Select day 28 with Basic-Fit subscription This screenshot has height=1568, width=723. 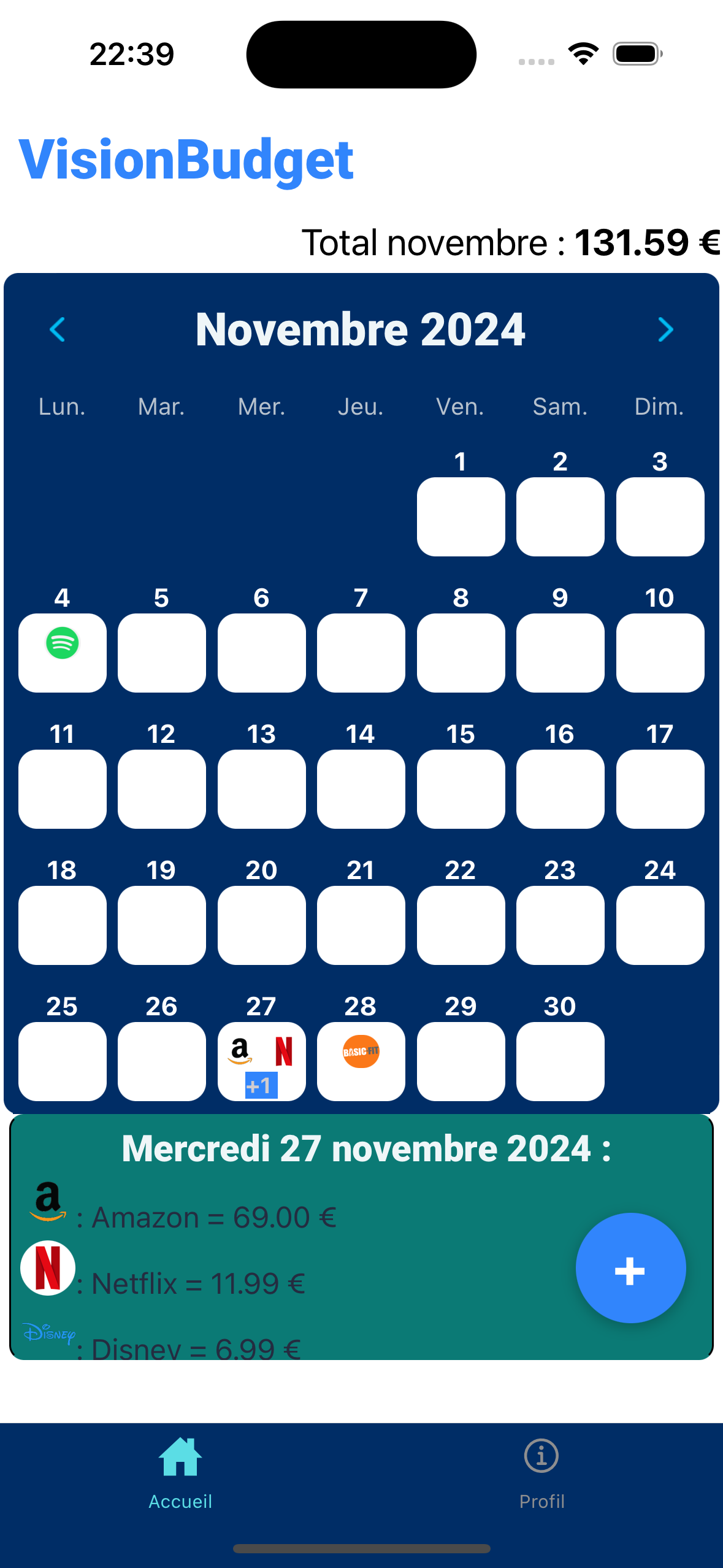click(361, 1061)
